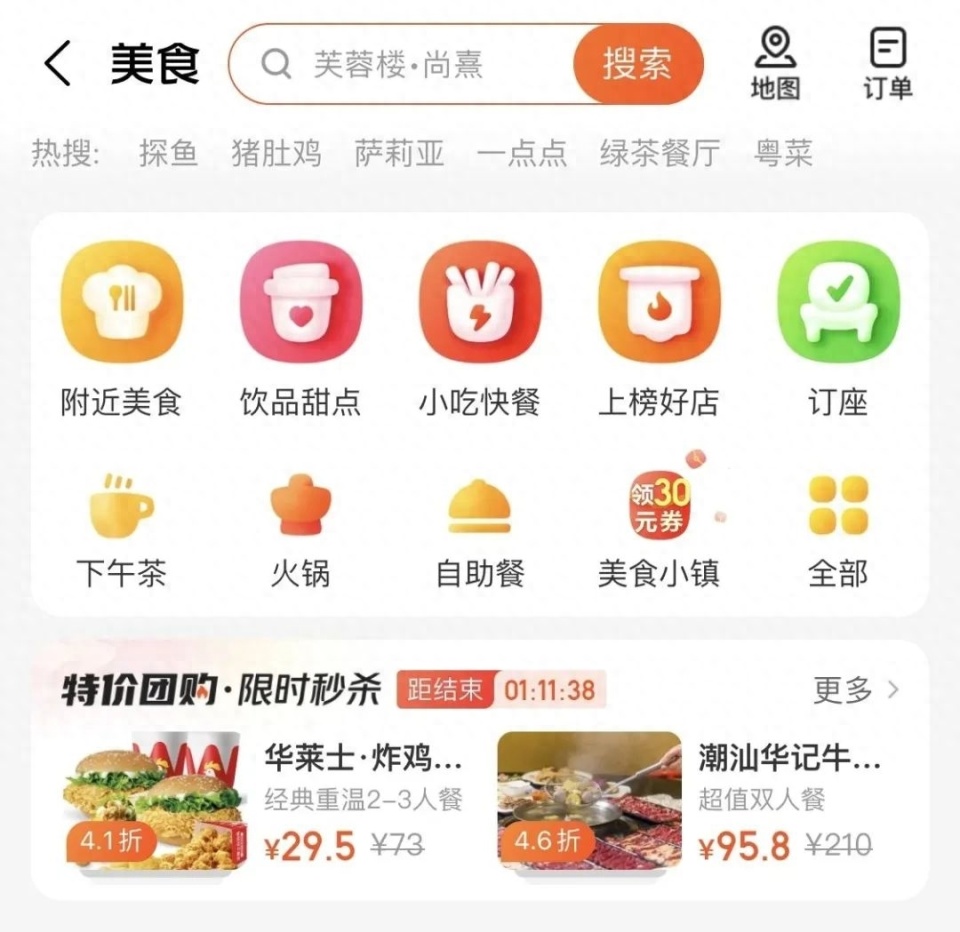
Task: Browse the 火锅 category
Action: (x=300, y=531)
